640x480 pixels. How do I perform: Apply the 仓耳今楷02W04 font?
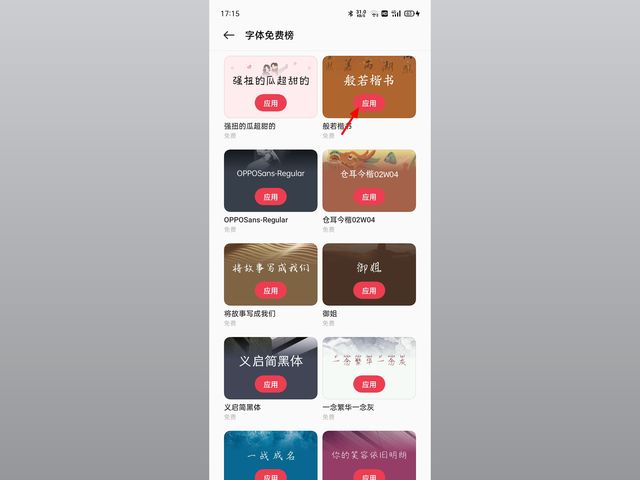[x=369, y=197]
